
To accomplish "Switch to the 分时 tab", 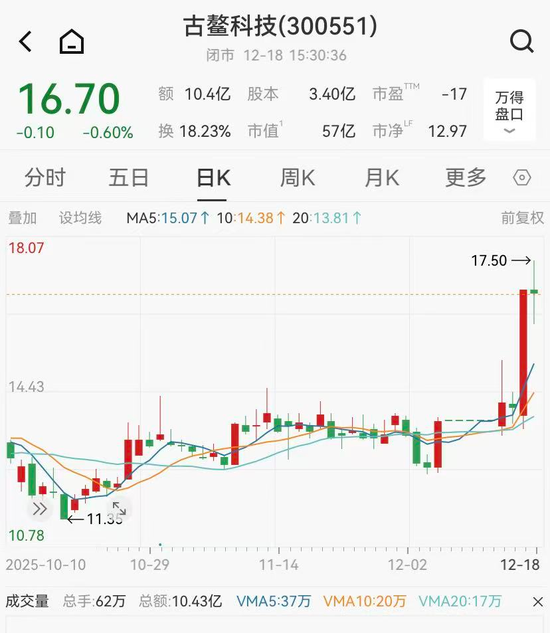I will [x=45, y=178].
